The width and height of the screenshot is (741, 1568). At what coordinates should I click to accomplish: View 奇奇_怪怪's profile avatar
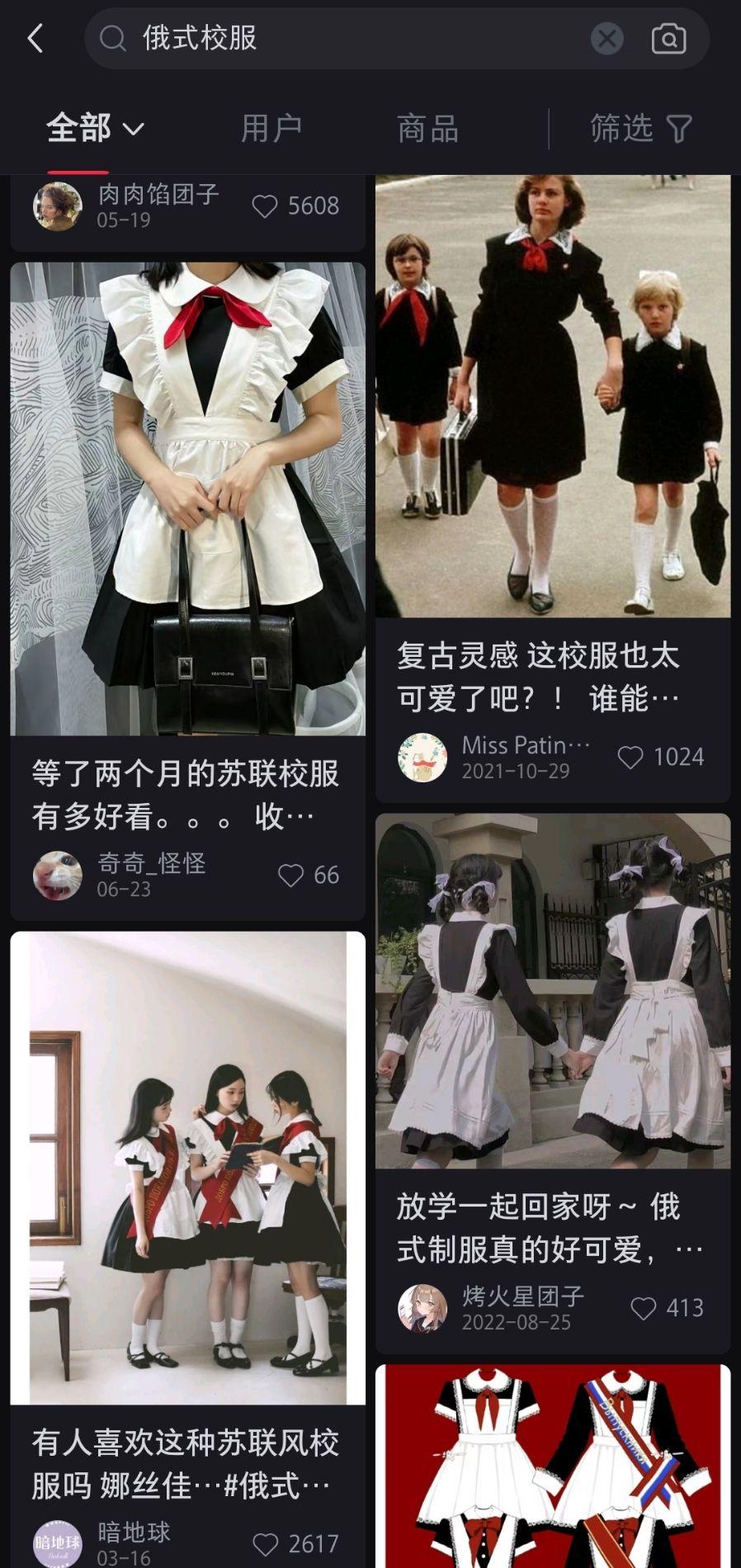tap(58, 875)
